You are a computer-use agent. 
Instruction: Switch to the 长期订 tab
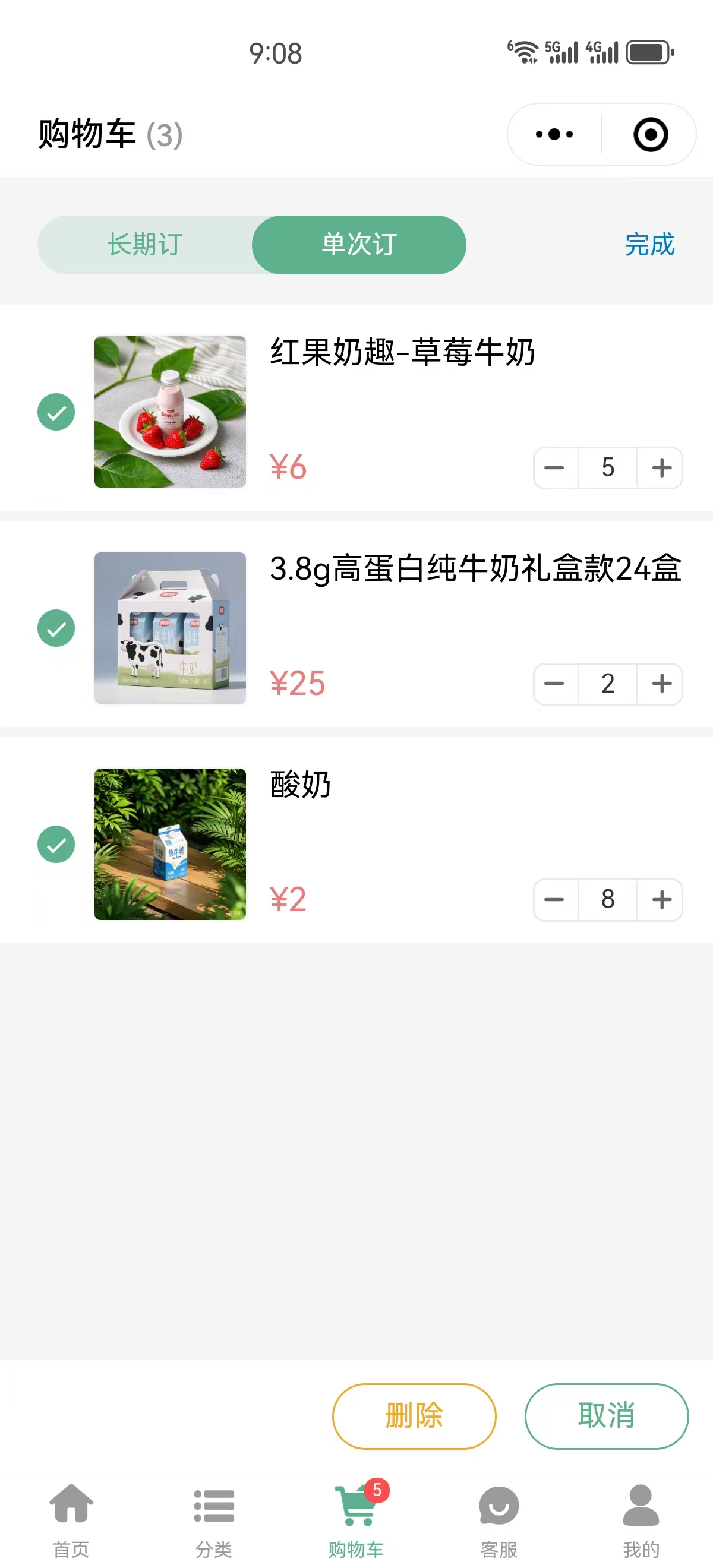pyautogui.click(x=145, y=245)
